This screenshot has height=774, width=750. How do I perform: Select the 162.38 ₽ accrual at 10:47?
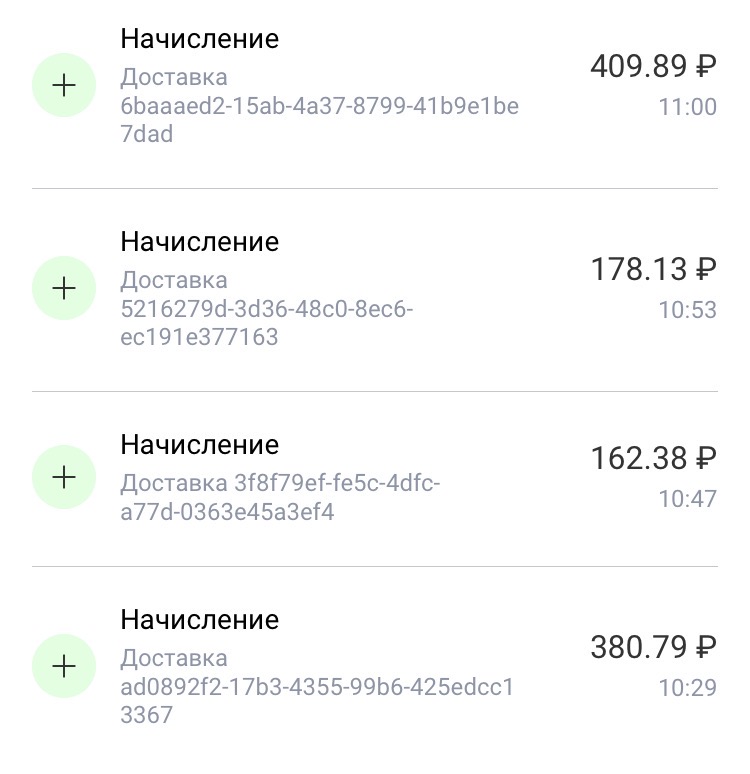click(375, 478)
